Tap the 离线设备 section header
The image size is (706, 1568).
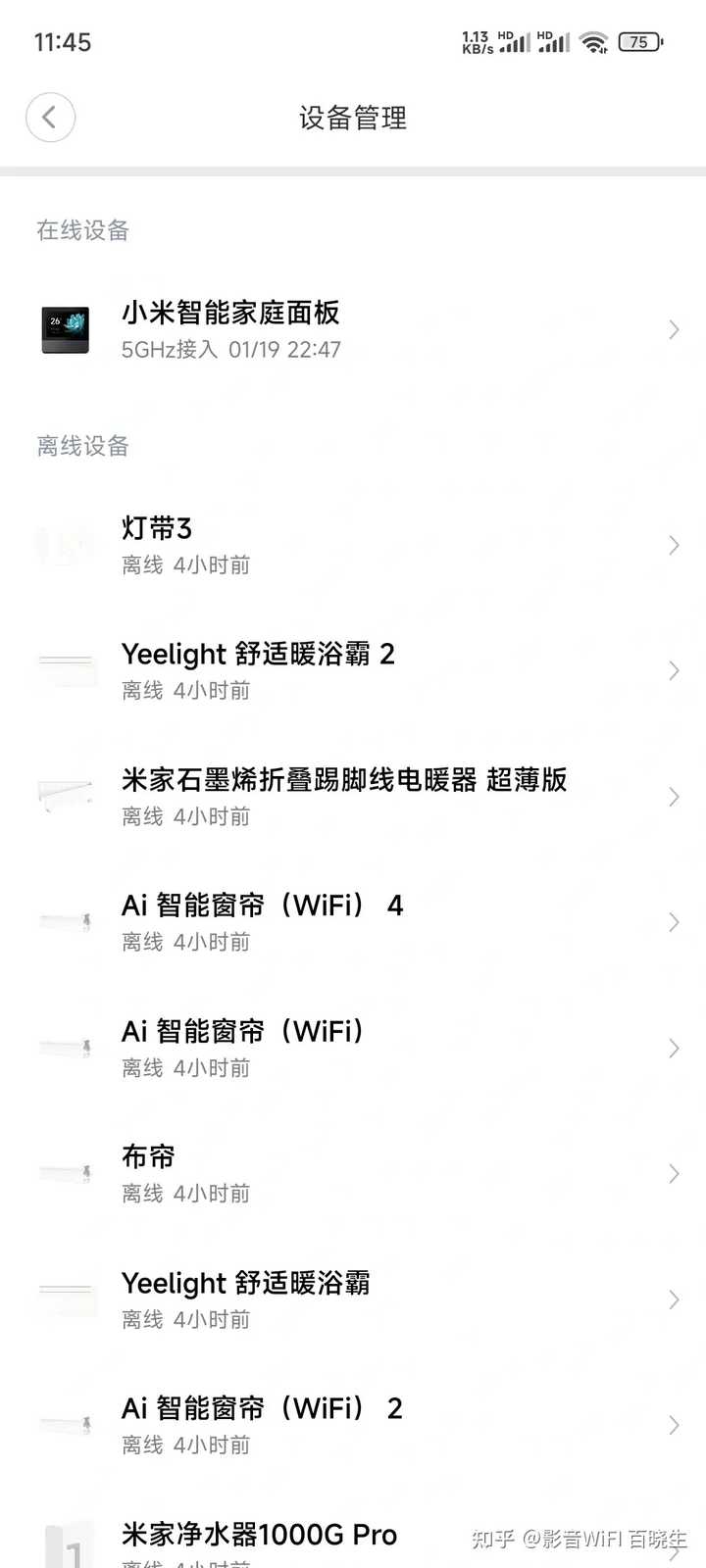(x=81, y=447)
